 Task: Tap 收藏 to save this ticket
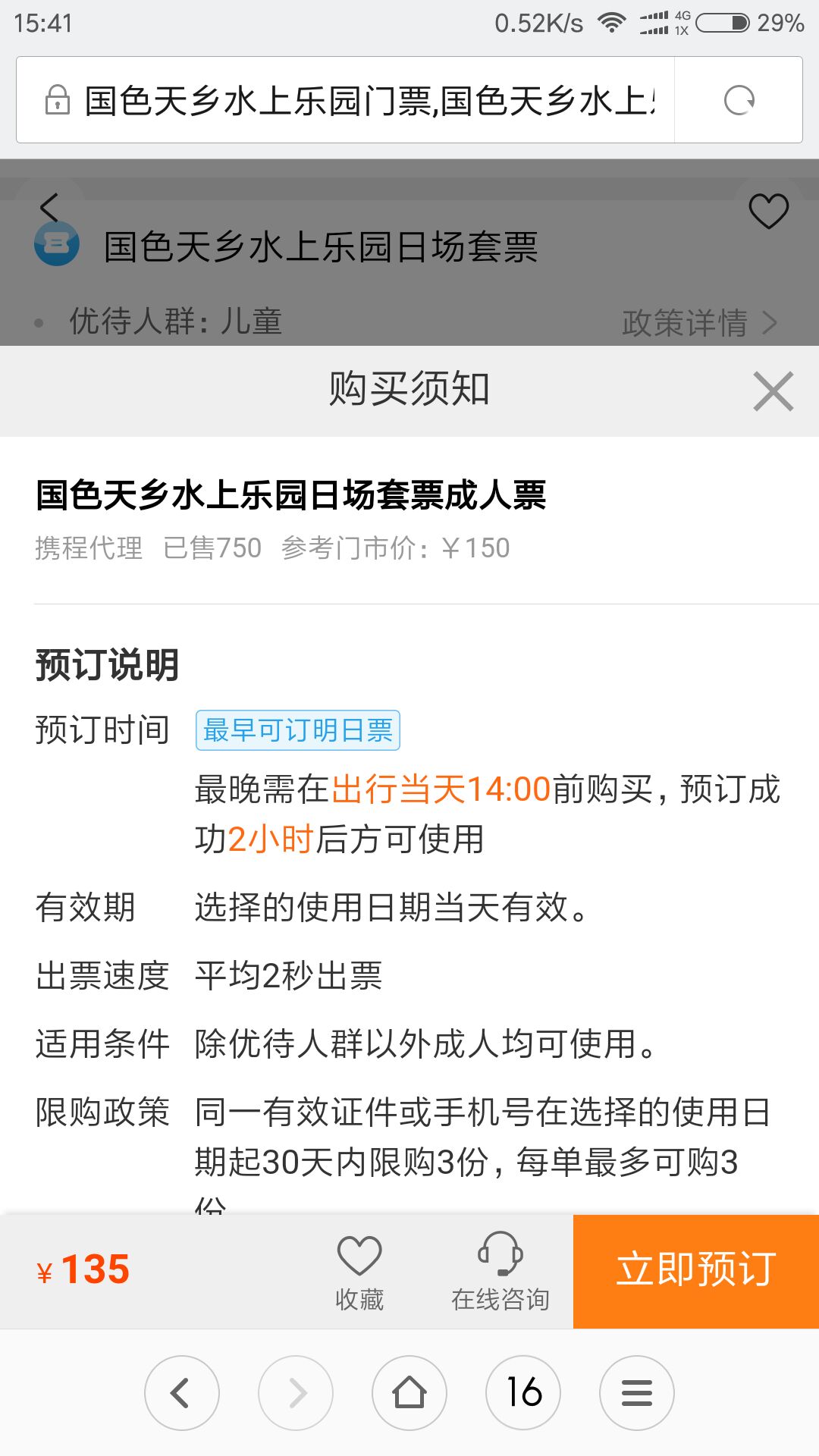[x=359, y=1272]
